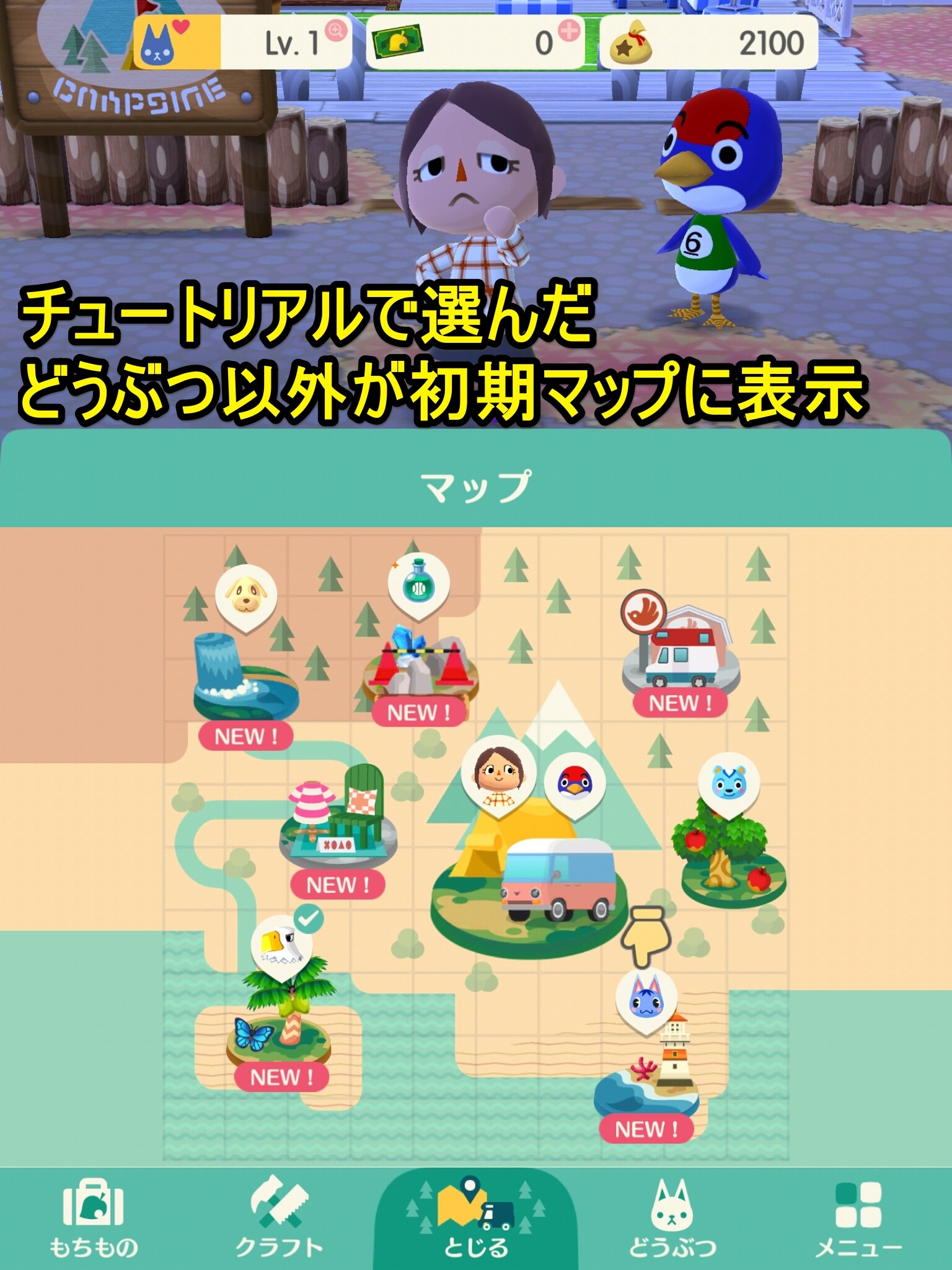The height and width of the screenshot is (1270, 952).
Task: View level details via the magnifier icon
Action: pyautogui.click(x=336, y=30)
